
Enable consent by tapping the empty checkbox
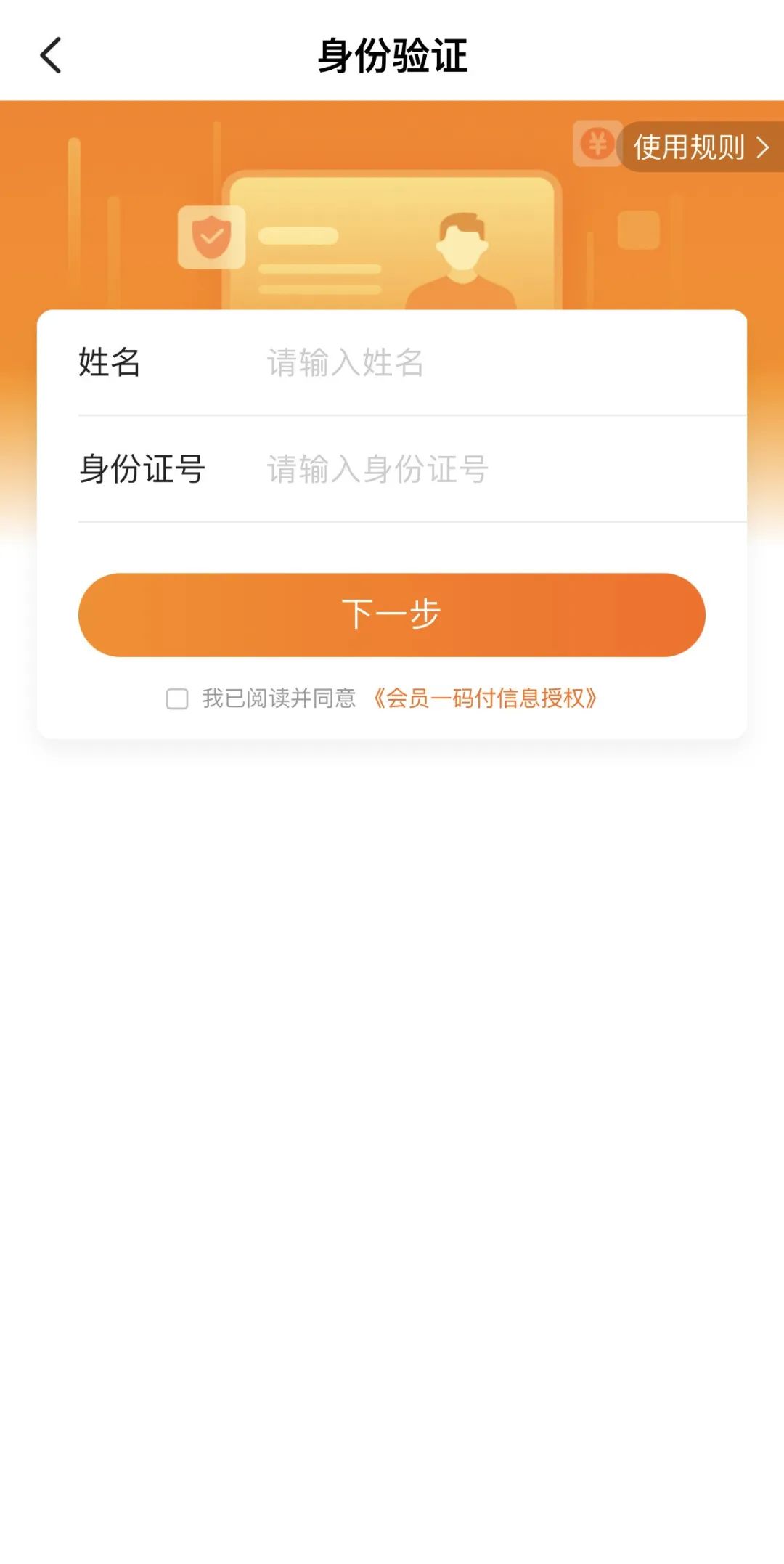pyautogui.click(x=176, y=699)
